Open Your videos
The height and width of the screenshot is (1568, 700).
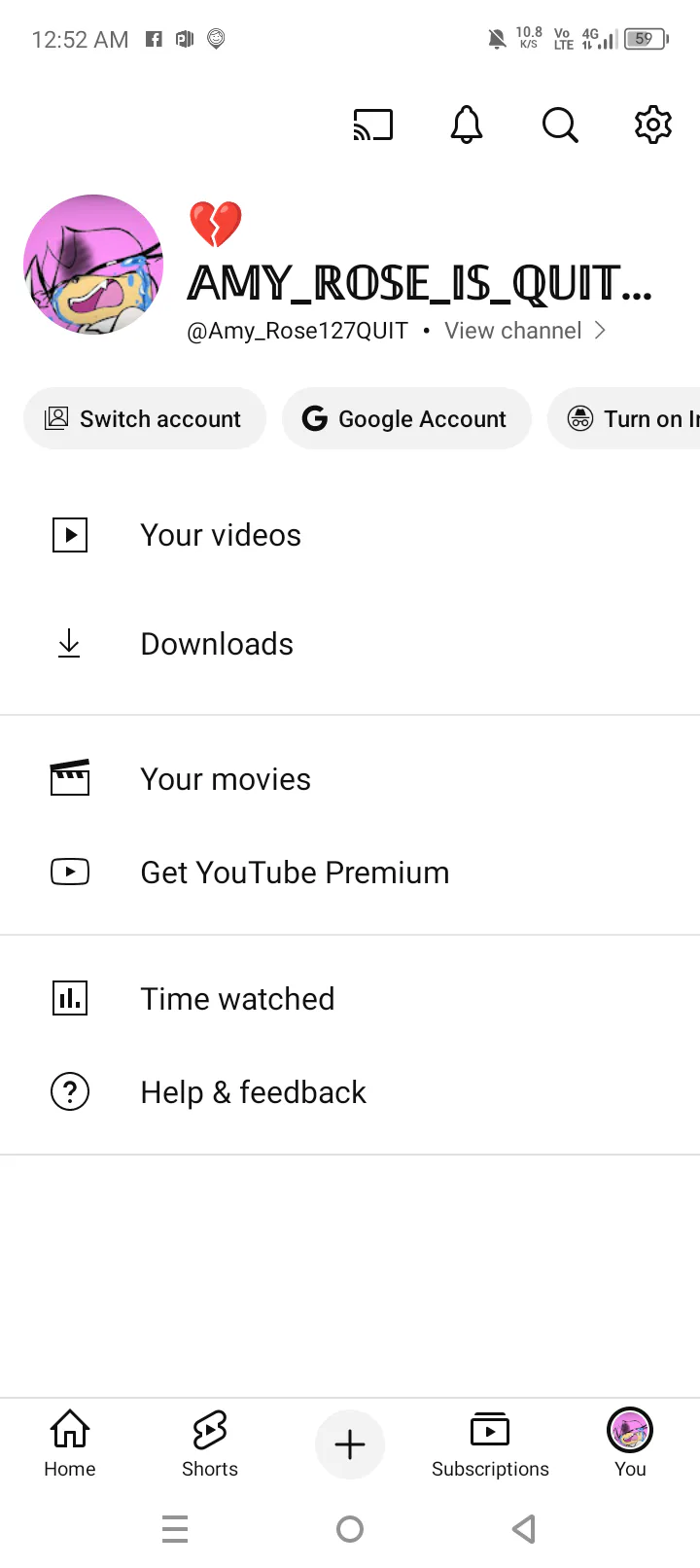pyautogui.click(x=350, y=535)
